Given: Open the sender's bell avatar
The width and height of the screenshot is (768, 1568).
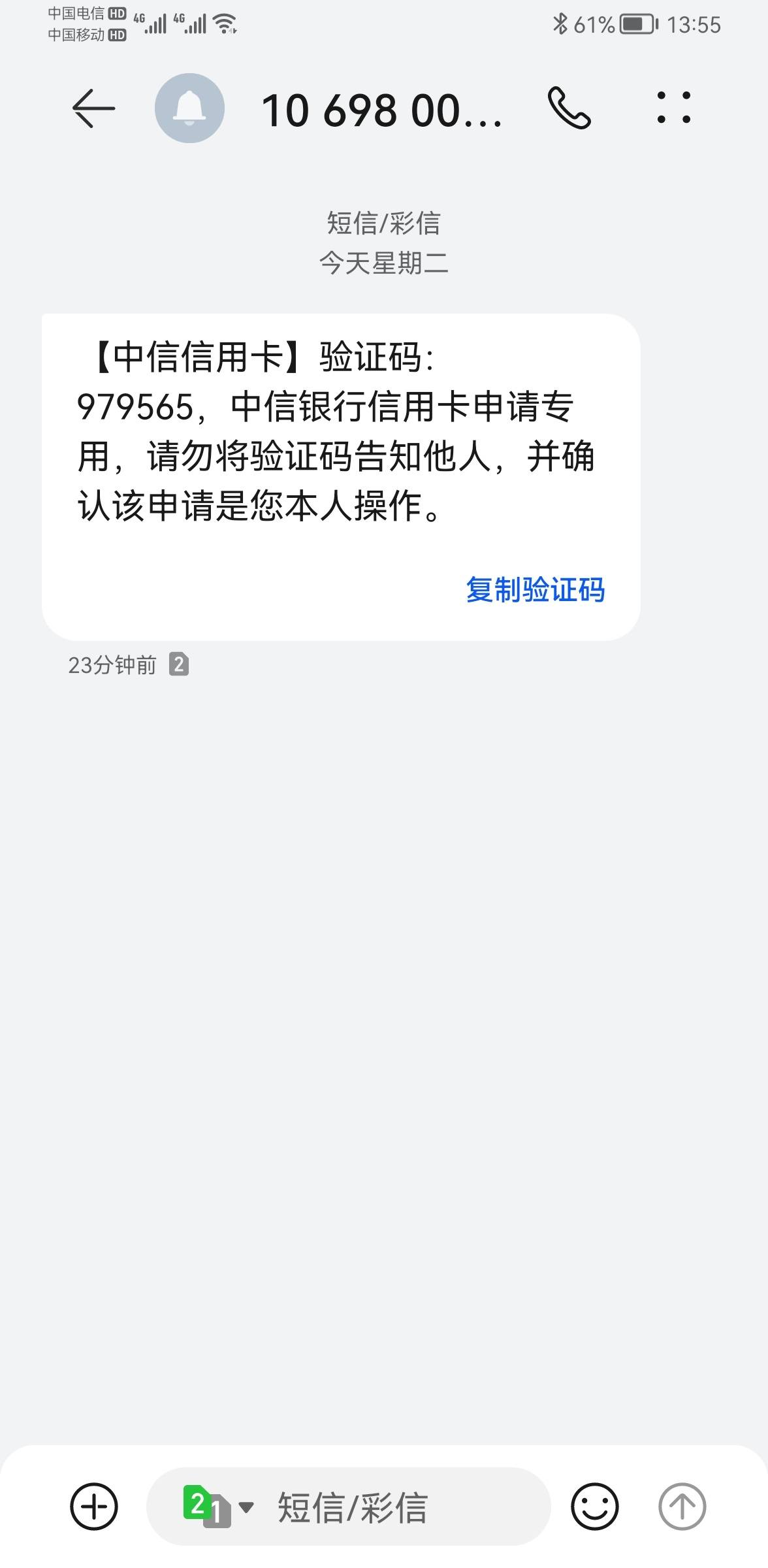Looking at the screenshot, I should [189, 108].
